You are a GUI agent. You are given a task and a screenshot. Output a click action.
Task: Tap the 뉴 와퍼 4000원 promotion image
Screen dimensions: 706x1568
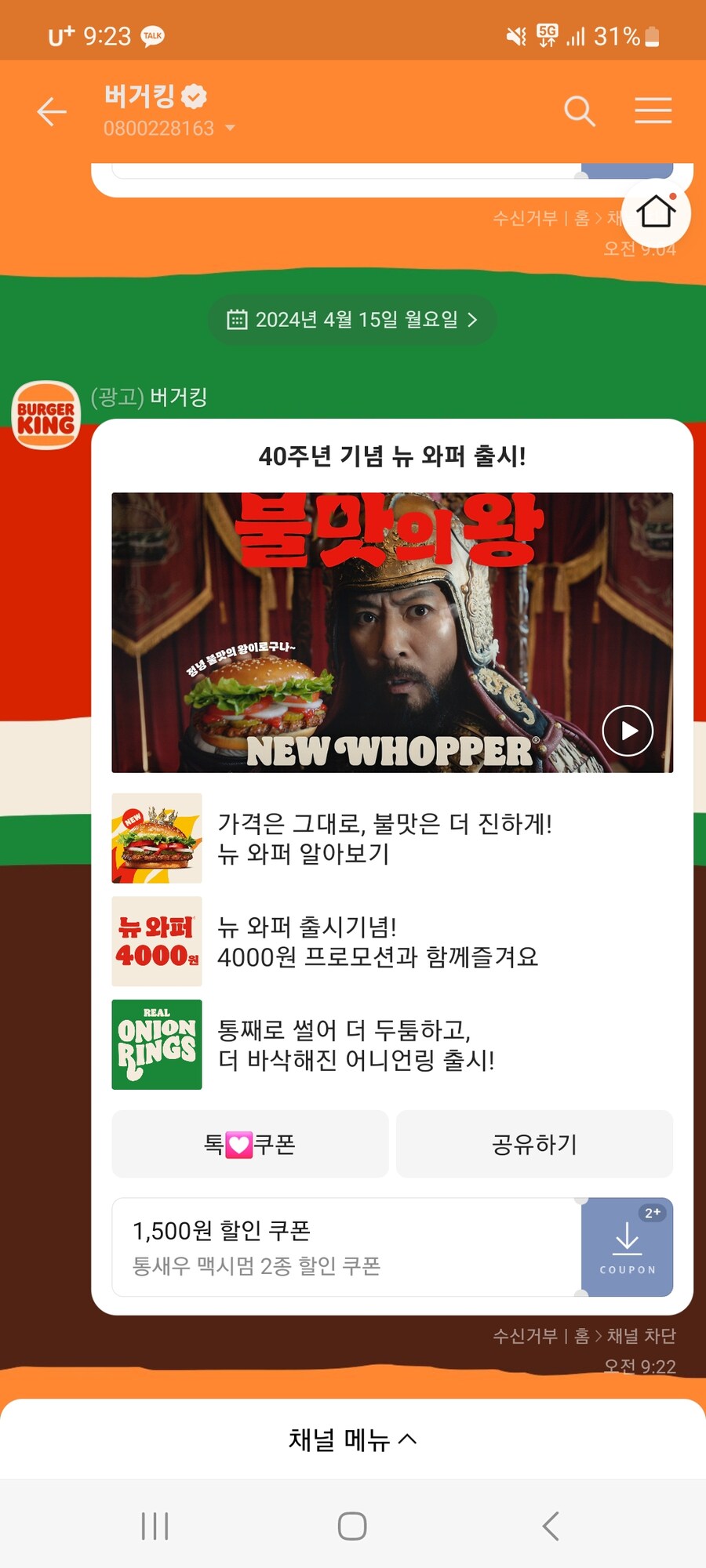pyautogui.click(x=156, y=942)
